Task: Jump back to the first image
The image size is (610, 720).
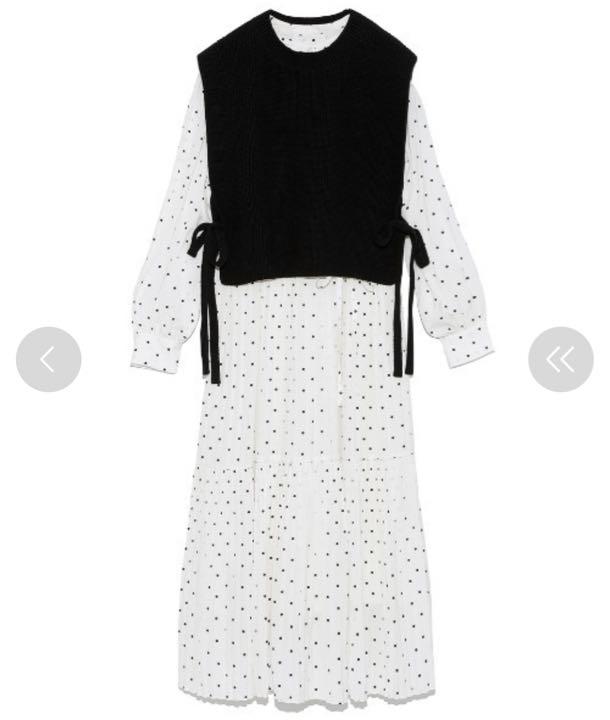Action: tap(561, 359)
